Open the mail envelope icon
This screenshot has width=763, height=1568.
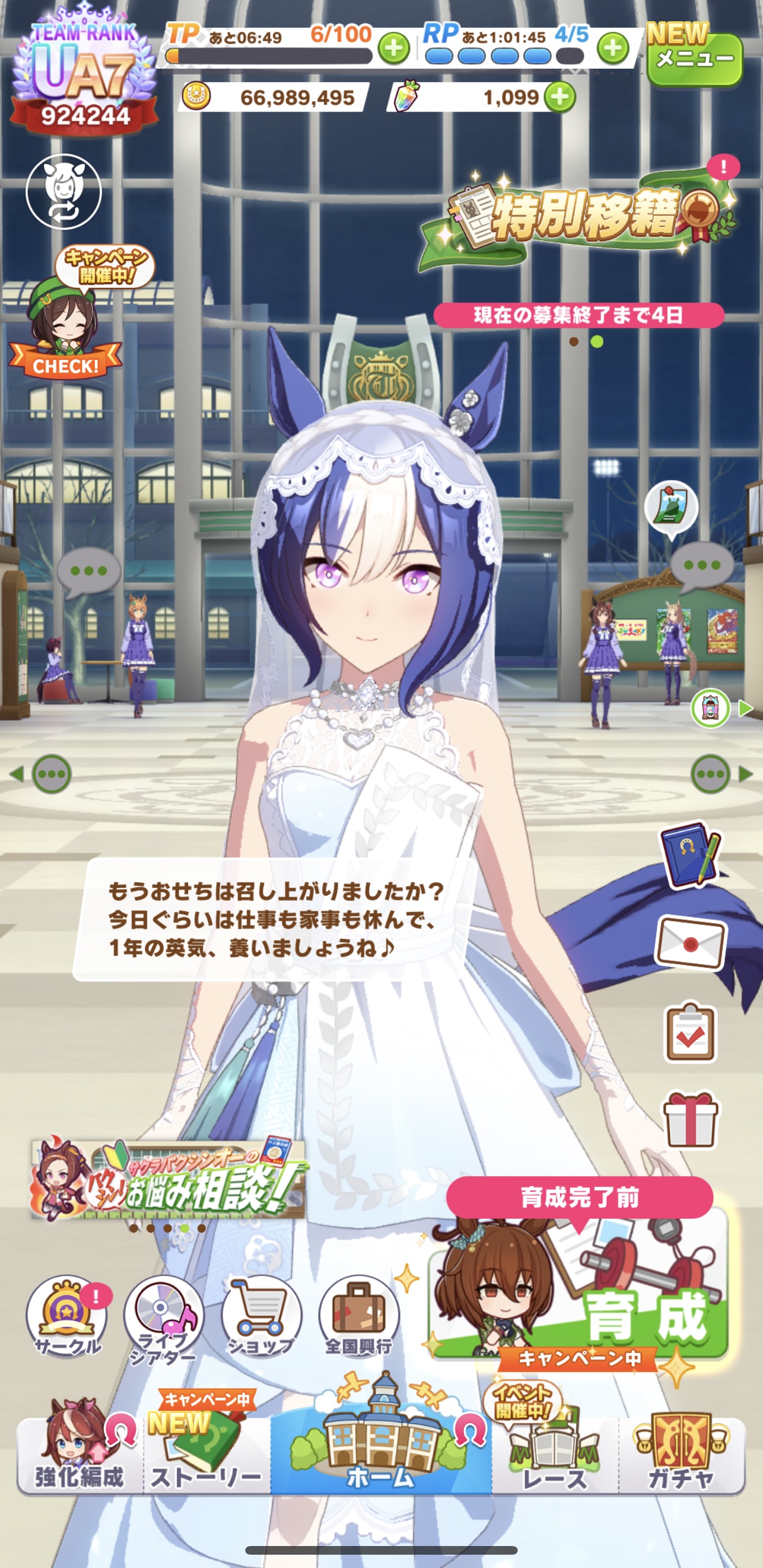click(691, 943)
